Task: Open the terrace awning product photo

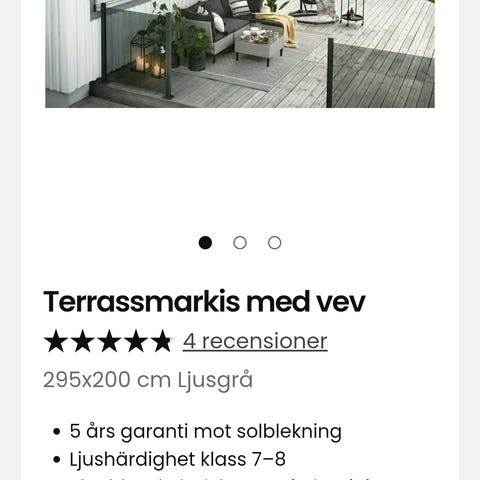Action: point(240,54)
